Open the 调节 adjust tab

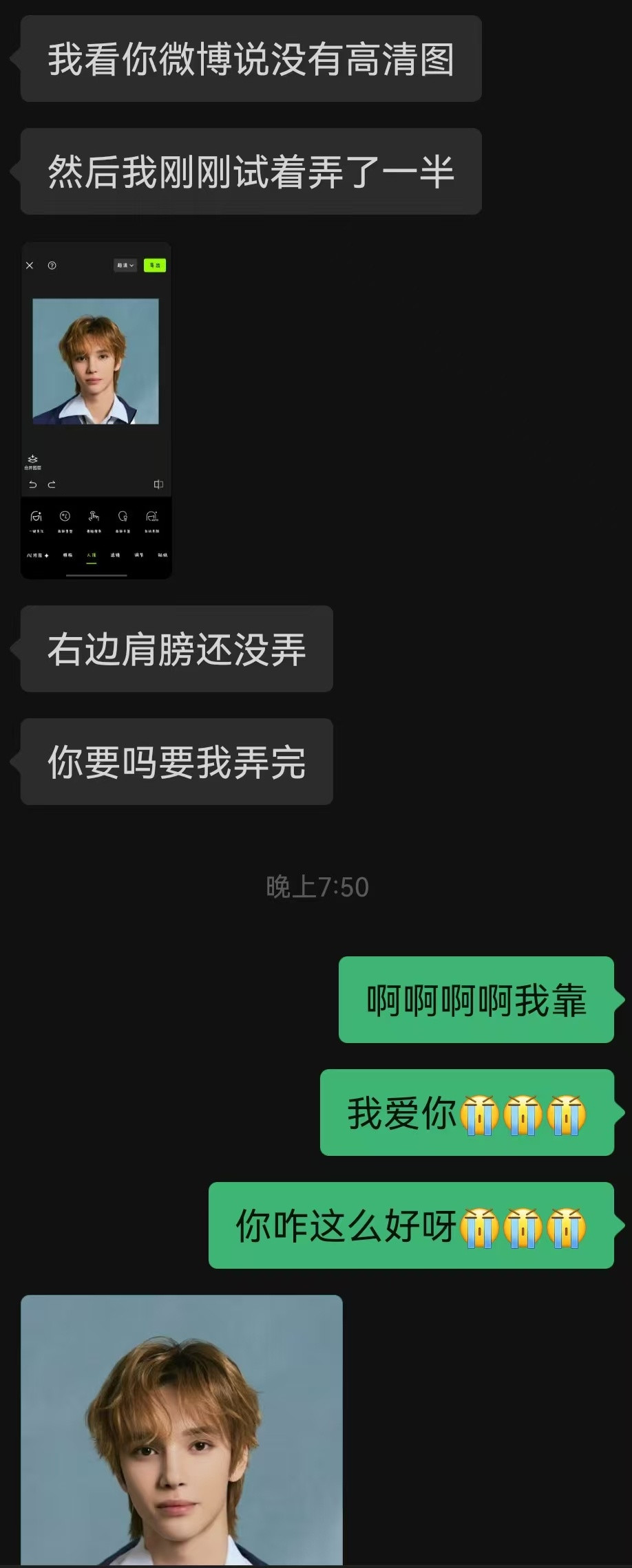pos(138,555)
